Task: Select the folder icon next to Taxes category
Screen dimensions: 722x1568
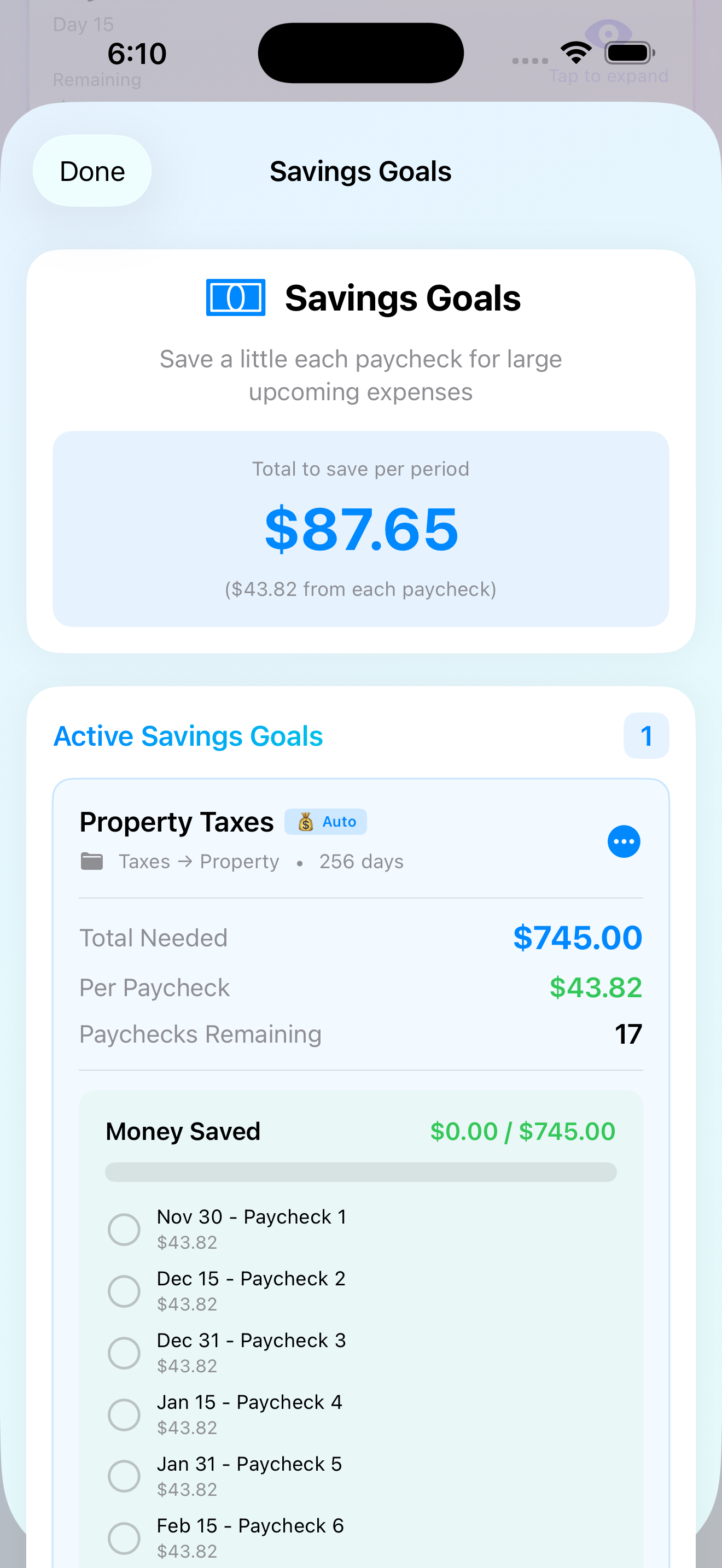Action: coord(92,861)
